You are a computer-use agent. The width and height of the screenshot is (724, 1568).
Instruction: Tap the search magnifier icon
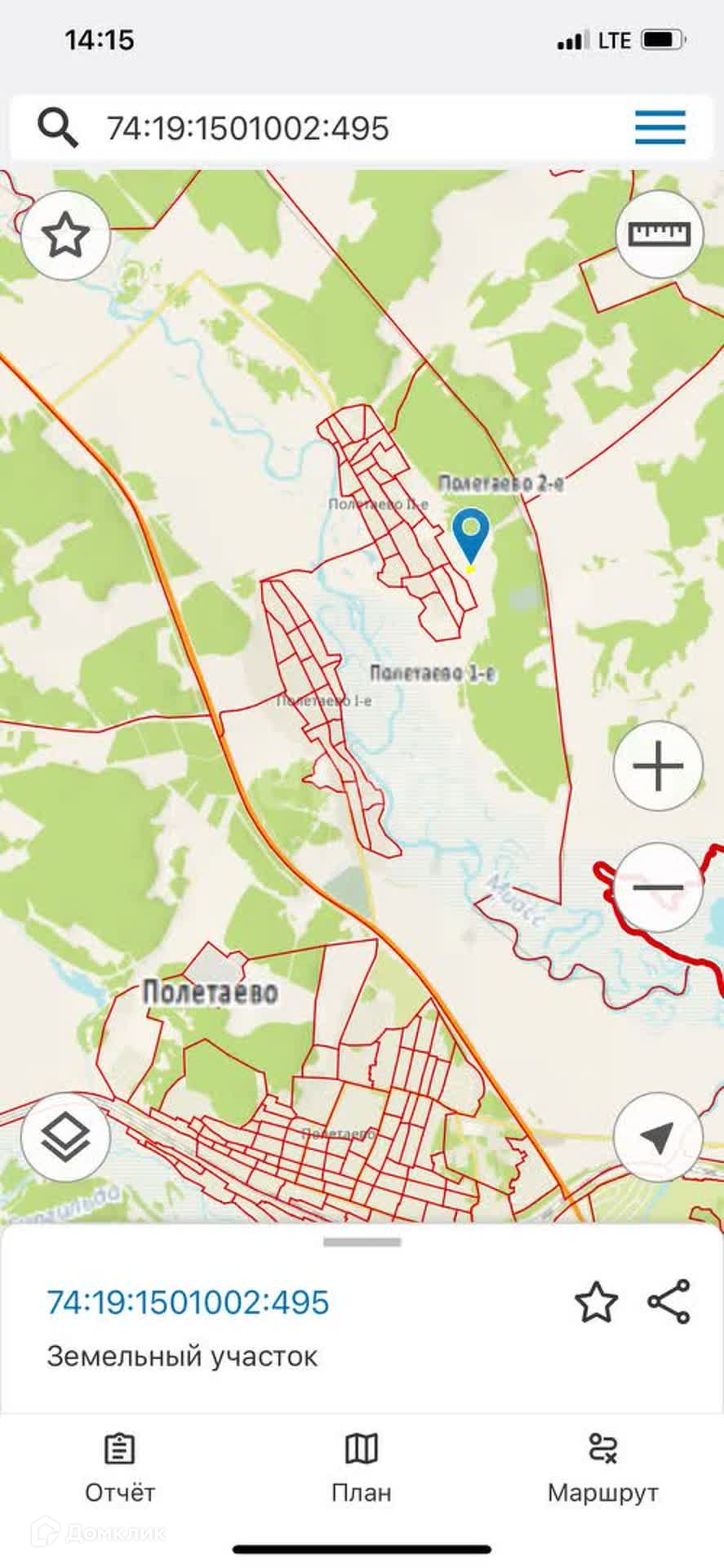[x=58, y=128]
